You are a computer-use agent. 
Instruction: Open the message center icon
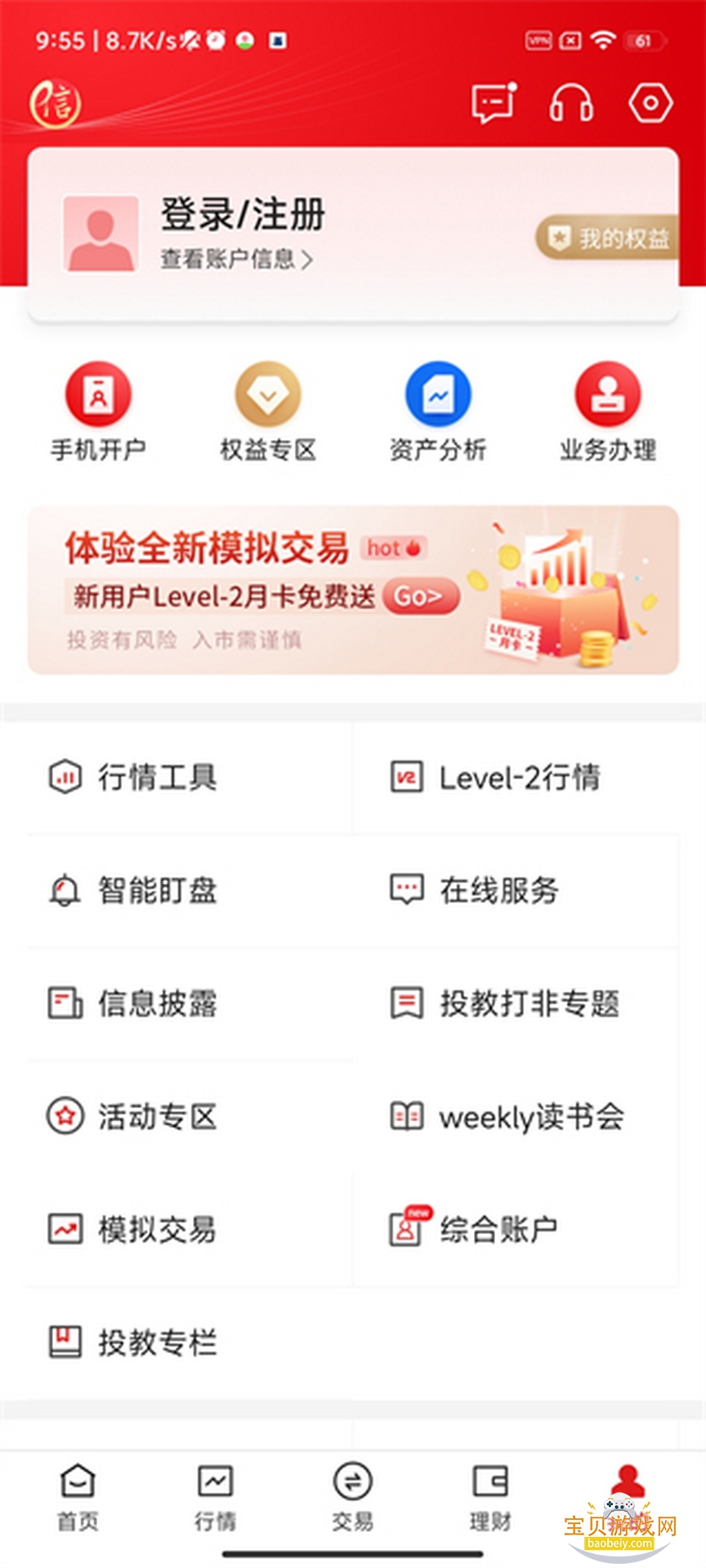[492, 104]
